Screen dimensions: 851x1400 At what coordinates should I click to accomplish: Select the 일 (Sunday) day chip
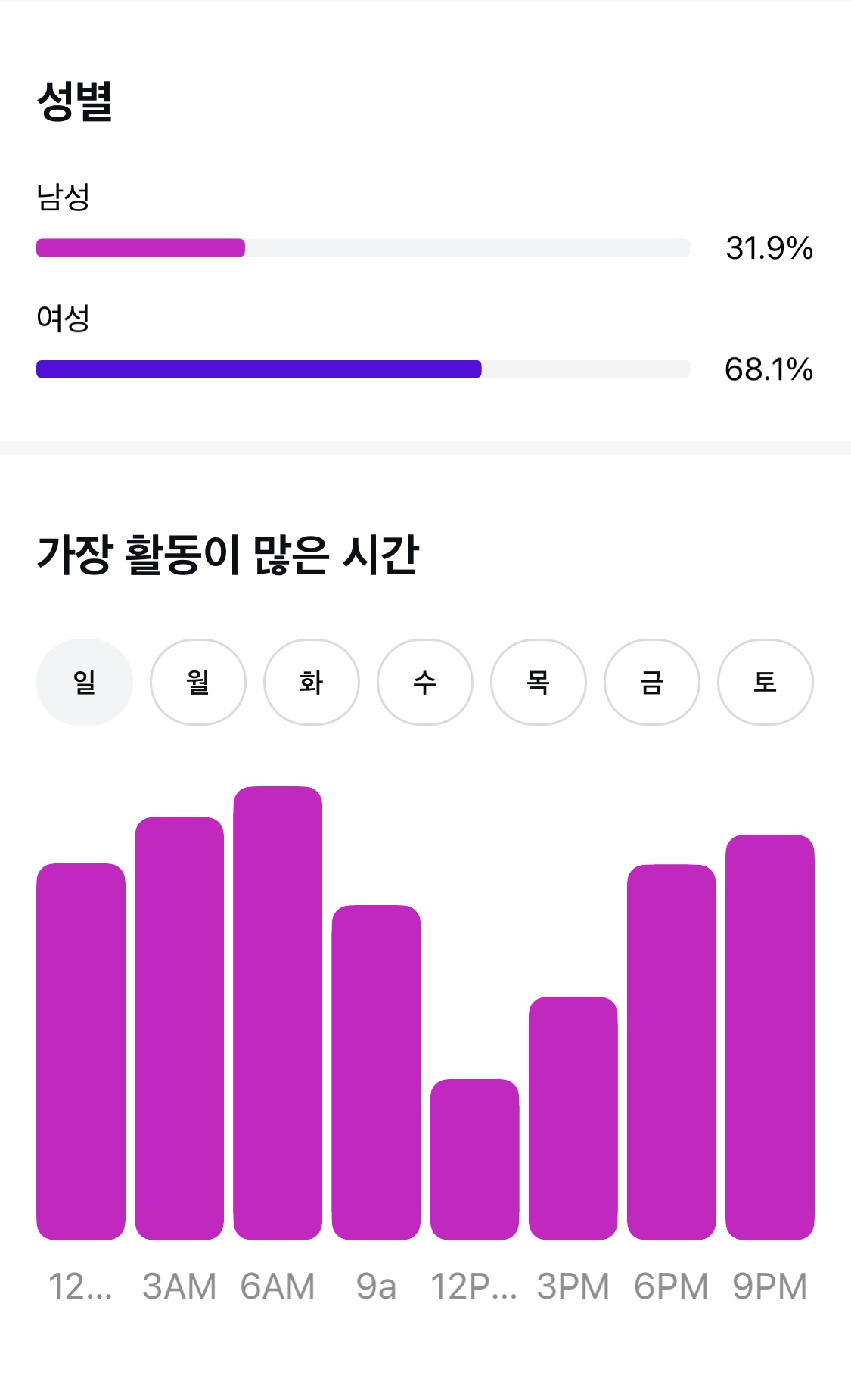[x=85, y=682]
